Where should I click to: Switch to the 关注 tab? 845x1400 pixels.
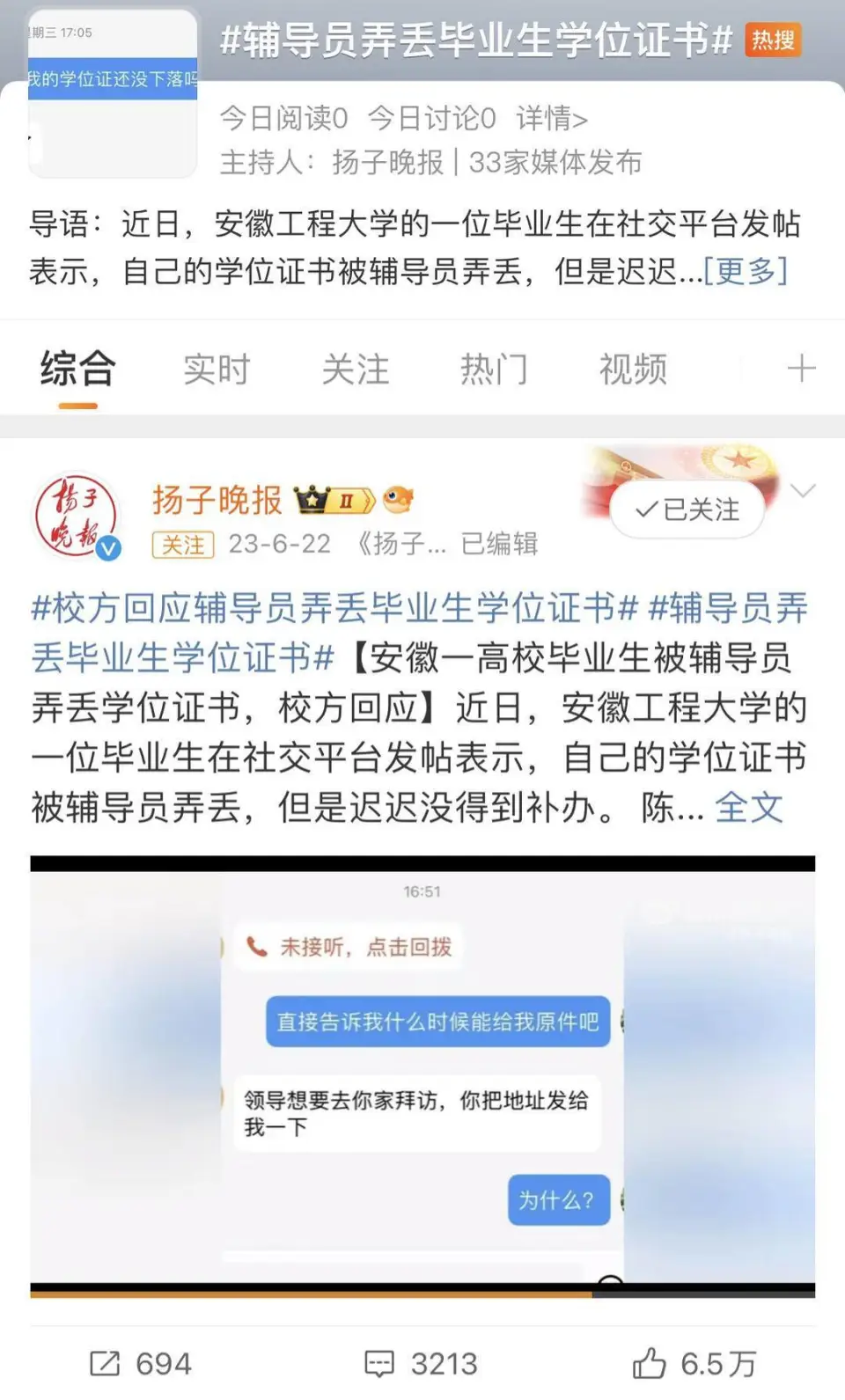356,370
